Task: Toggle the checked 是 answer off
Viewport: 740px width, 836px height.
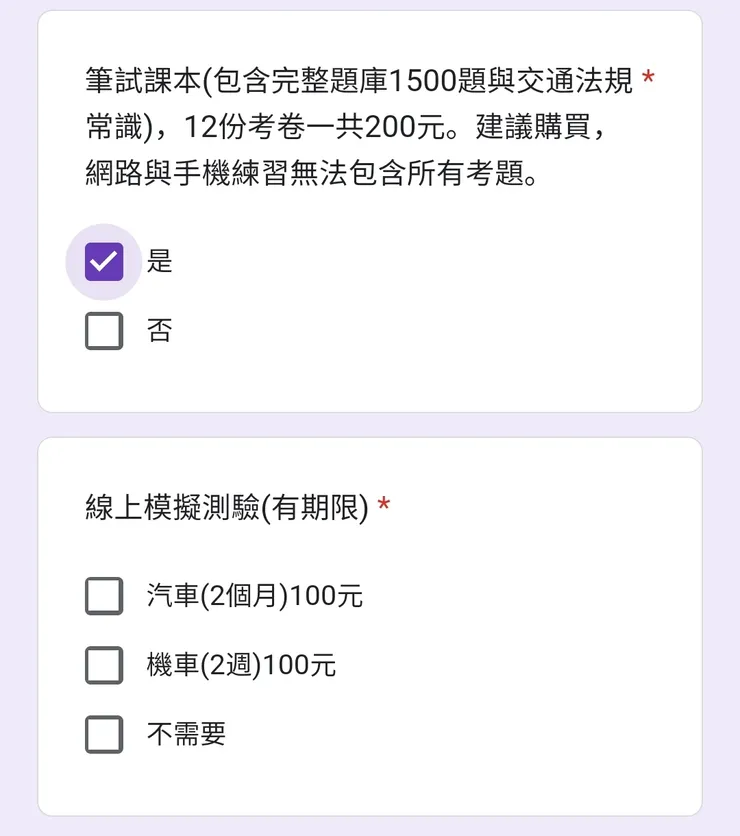Action: pyautogui.click(x=102, y=261)
